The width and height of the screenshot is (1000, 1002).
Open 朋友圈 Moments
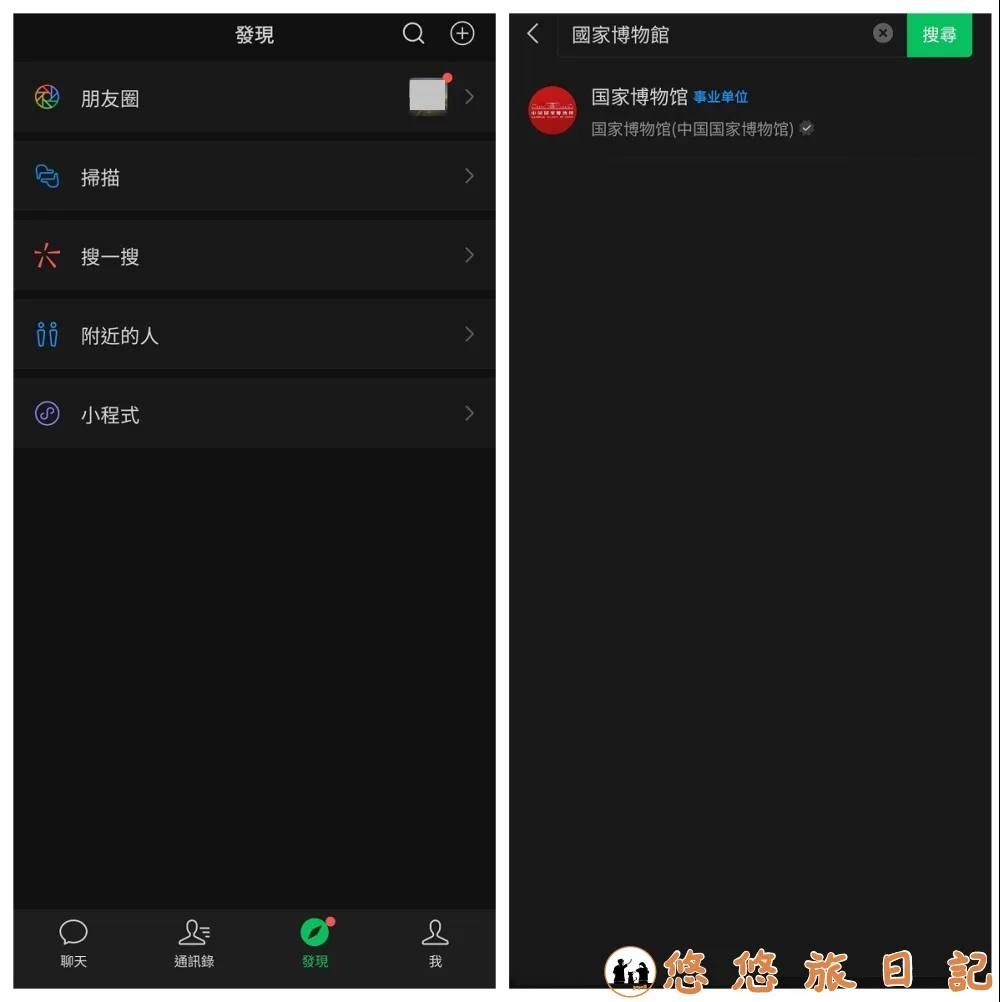click(254, 98)
